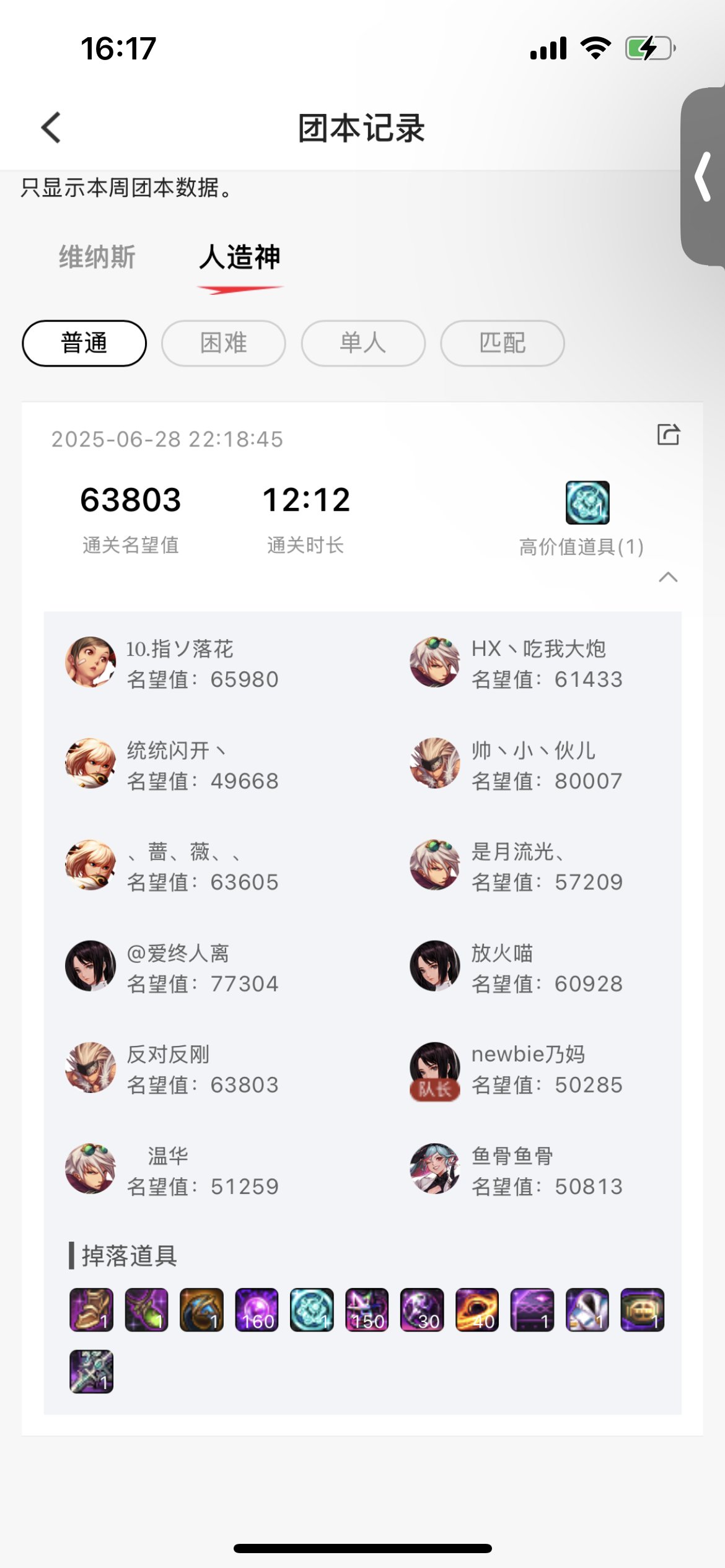View player 鱼骨鱼骨 profile
Viewport: 725px width, 1568px height.
pos(435,1169)
